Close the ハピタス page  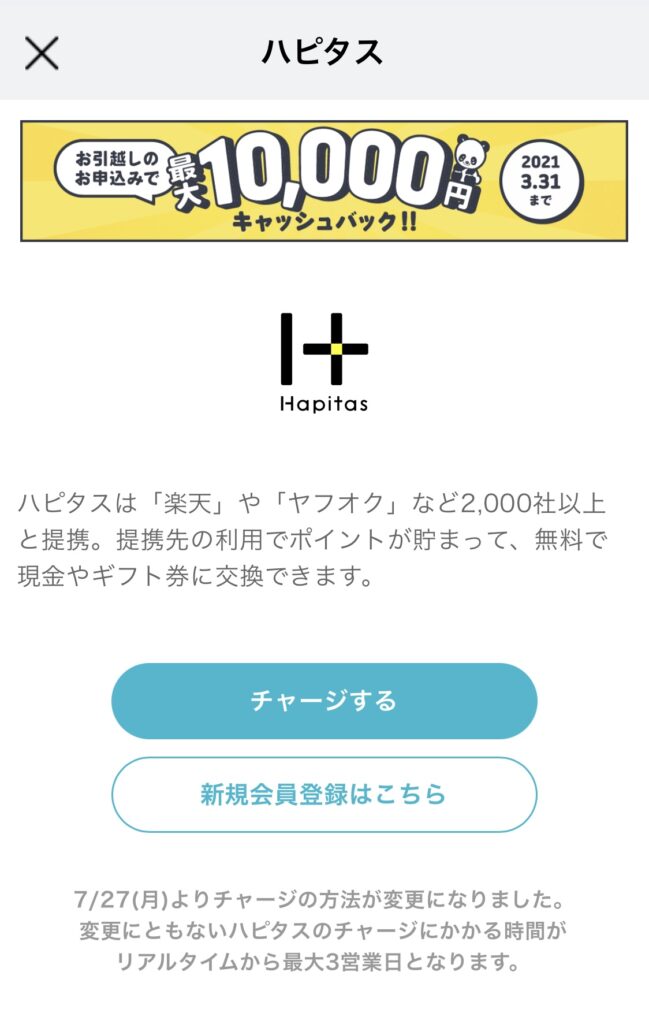41,53
